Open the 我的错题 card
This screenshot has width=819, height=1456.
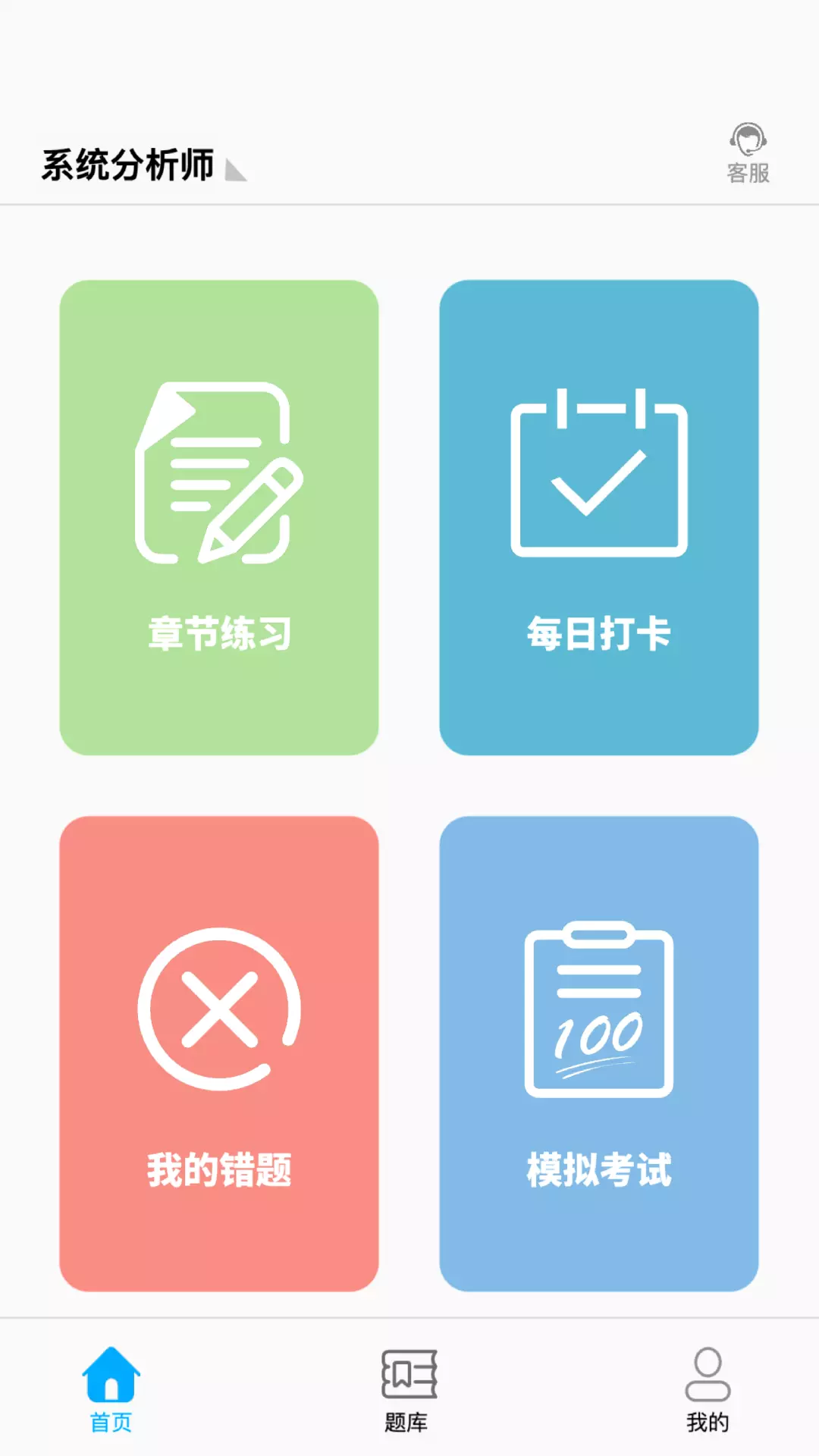[219, 1053]
